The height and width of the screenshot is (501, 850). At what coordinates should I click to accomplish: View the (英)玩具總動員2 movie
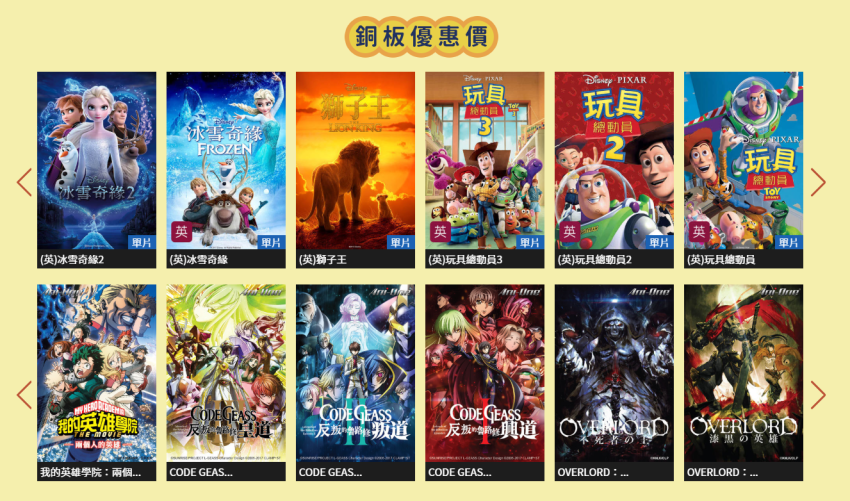pos(614,160)
